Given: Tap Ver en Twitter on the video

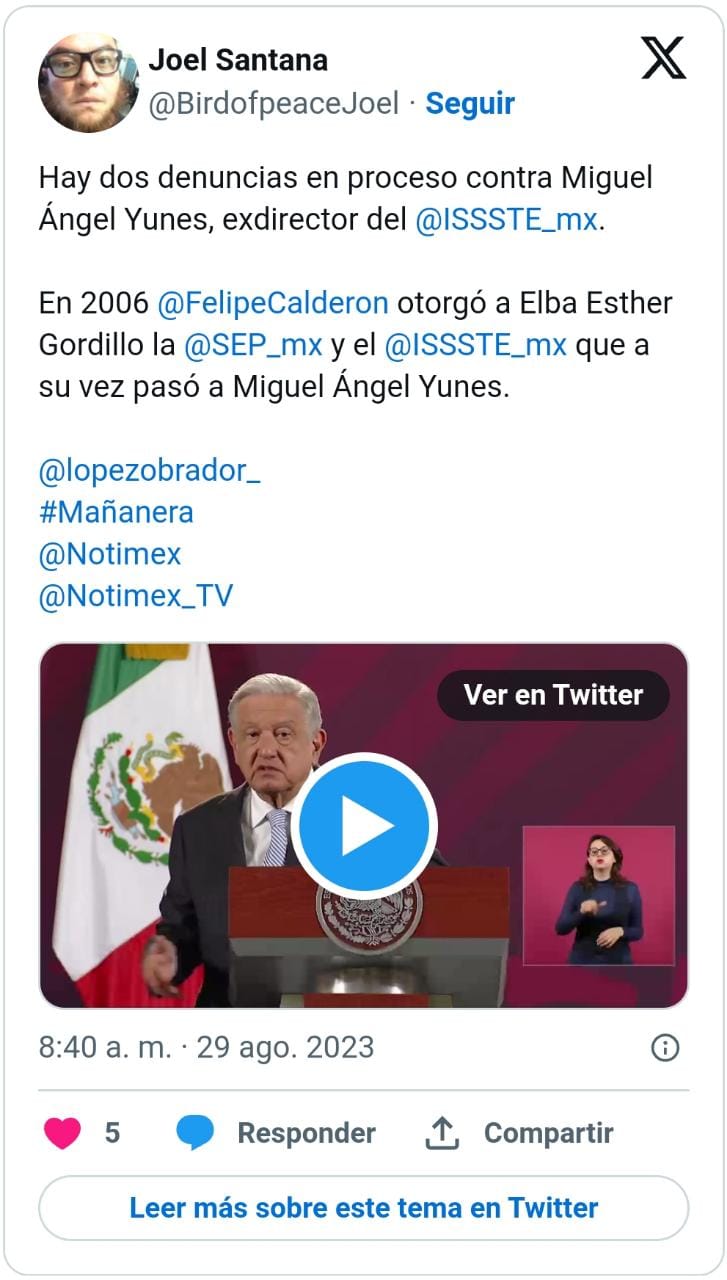Looking at the screenshot, I should 553,695.
